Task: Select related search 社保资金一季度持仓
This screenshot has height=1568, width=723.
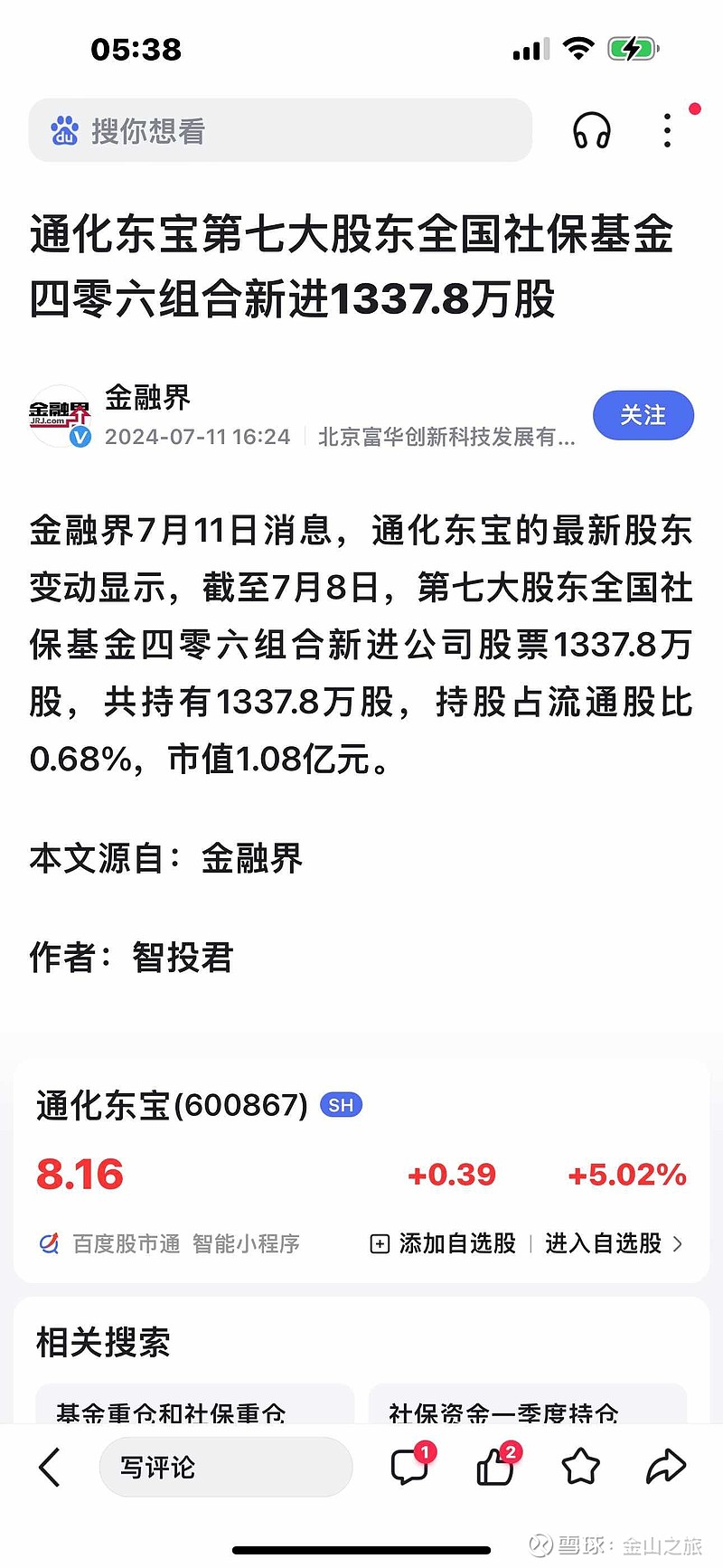Action: [x=528, y=1407]
